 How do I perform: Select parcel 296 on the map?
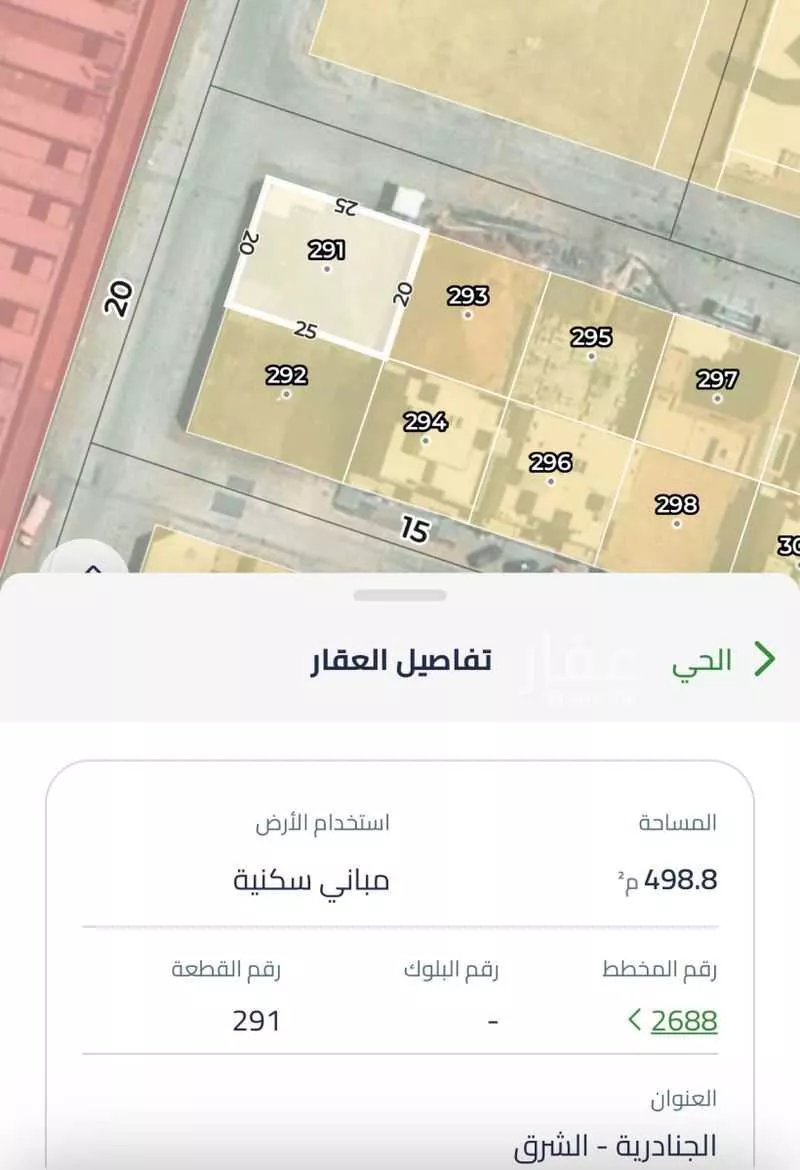(550, 471)
